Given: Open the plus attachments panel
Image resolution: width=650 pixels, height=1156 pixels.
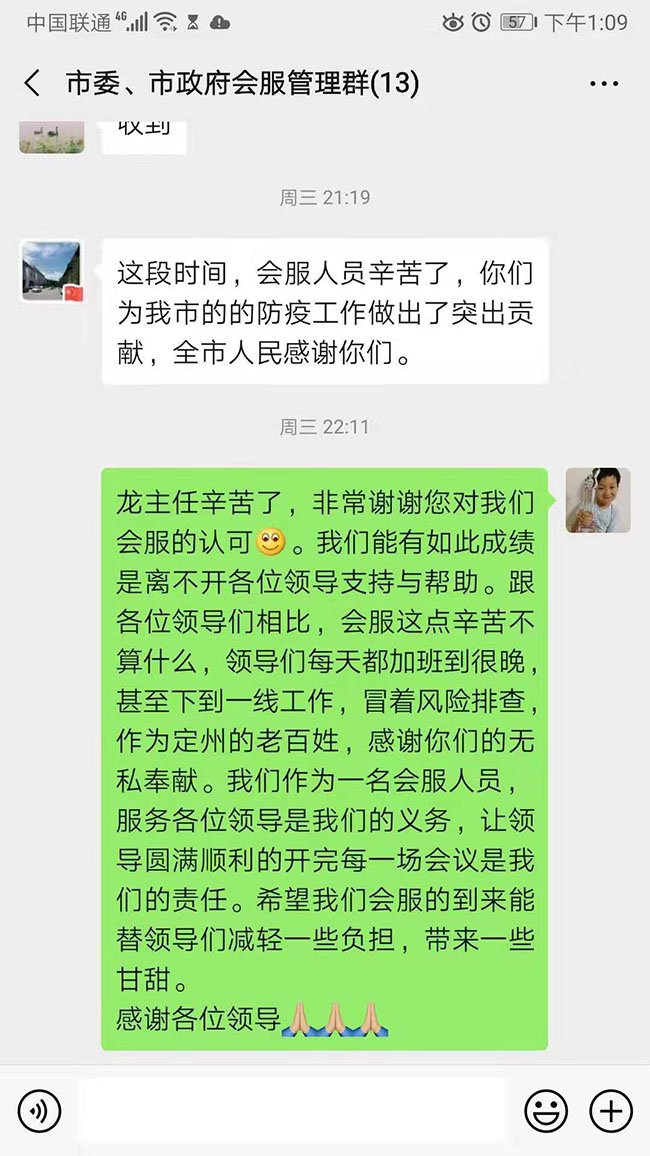Looking at the screenshot, I should (x=610, y=1110).
